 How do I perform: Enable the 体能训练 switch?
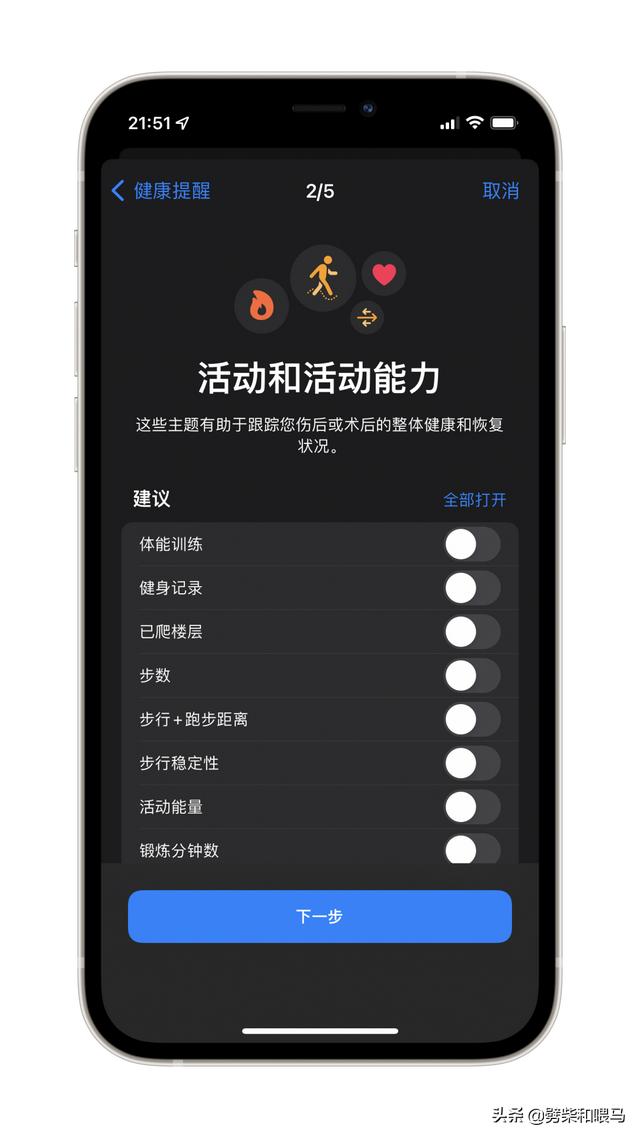(472, 545)
